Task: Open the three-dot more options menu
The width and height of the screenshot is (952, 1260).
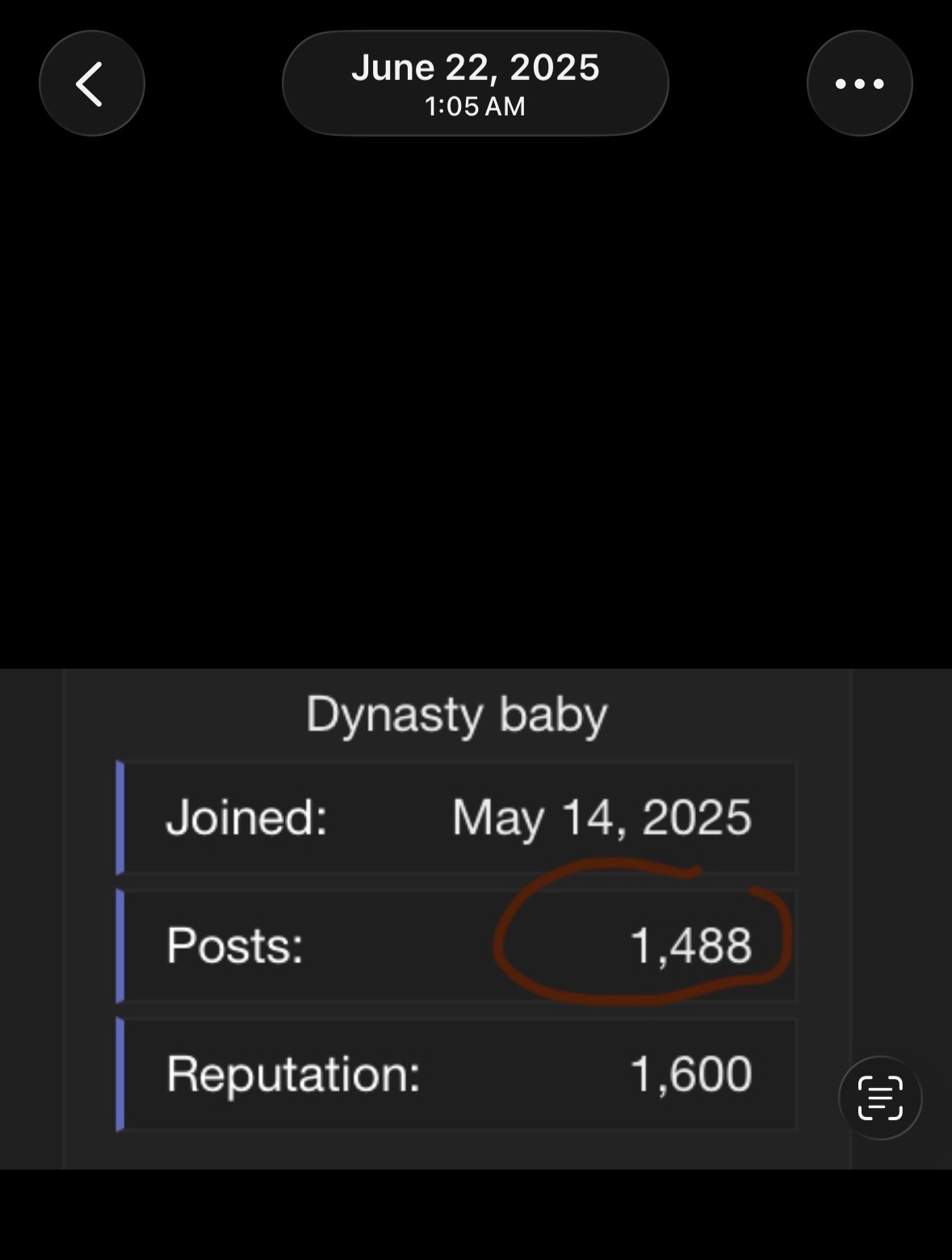Action: (859, 83)
